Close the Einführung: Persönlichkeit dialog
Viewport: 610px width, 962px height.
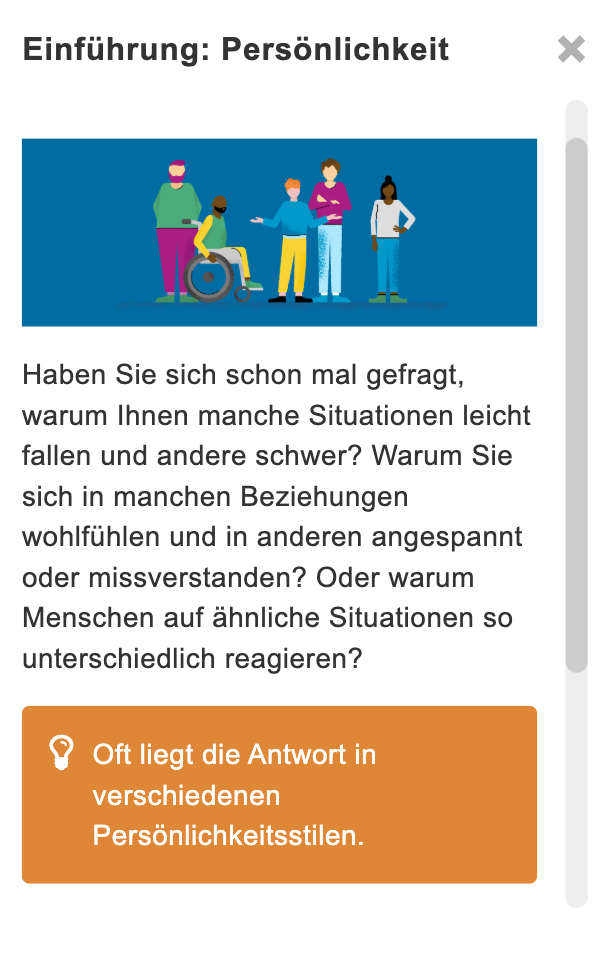pyautogui.click(x=571, y=49)
